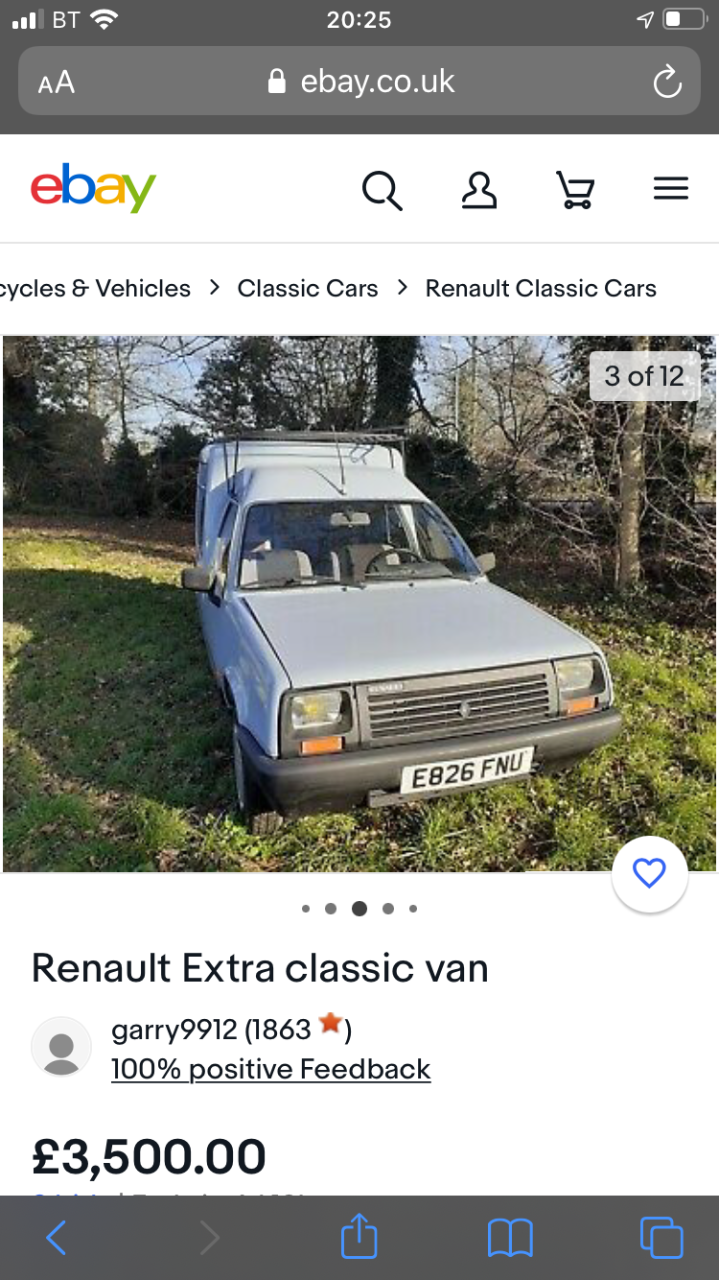The image size is (719, 1280).
Task: Open the eBay search magnifier
Action: coord(382,189)
